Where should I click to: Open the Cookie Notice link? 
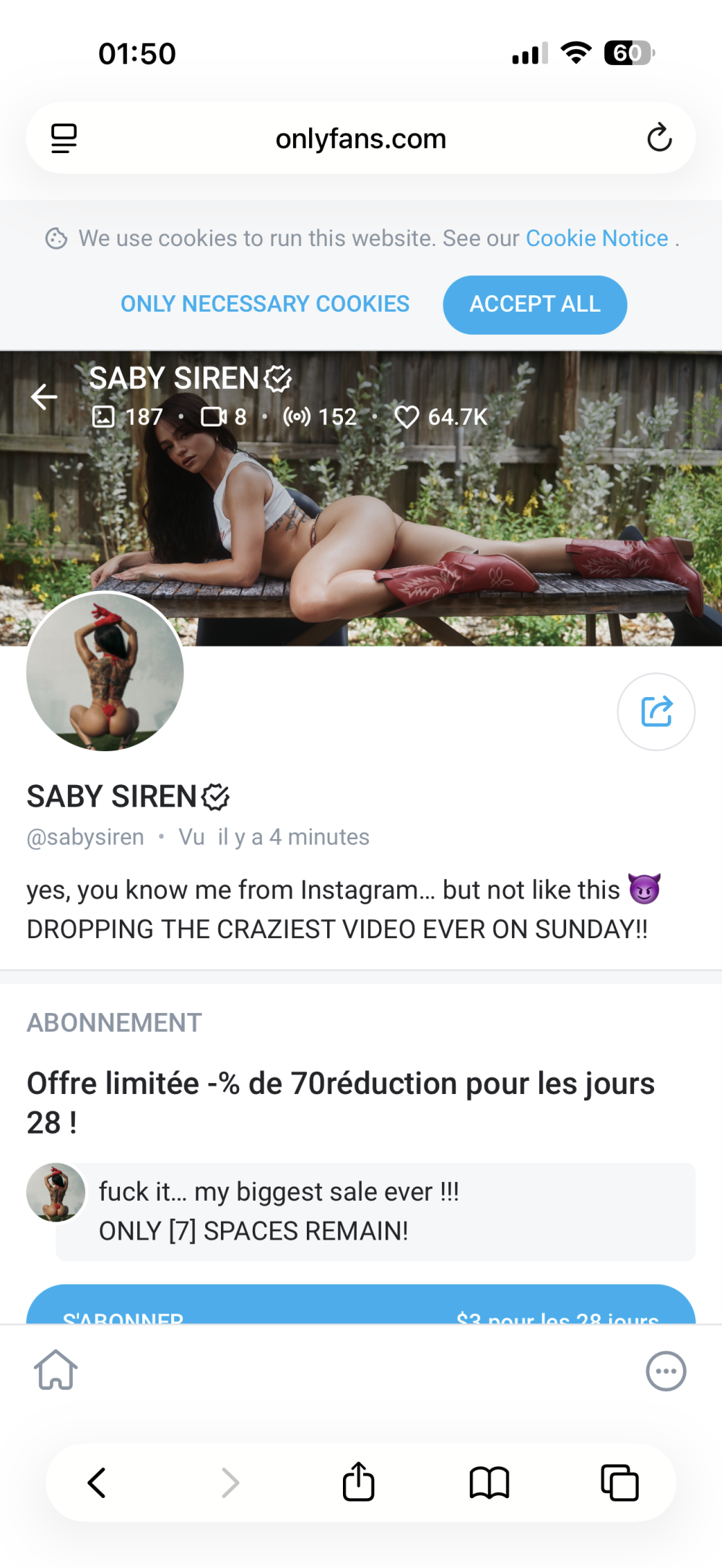[596, 238]
